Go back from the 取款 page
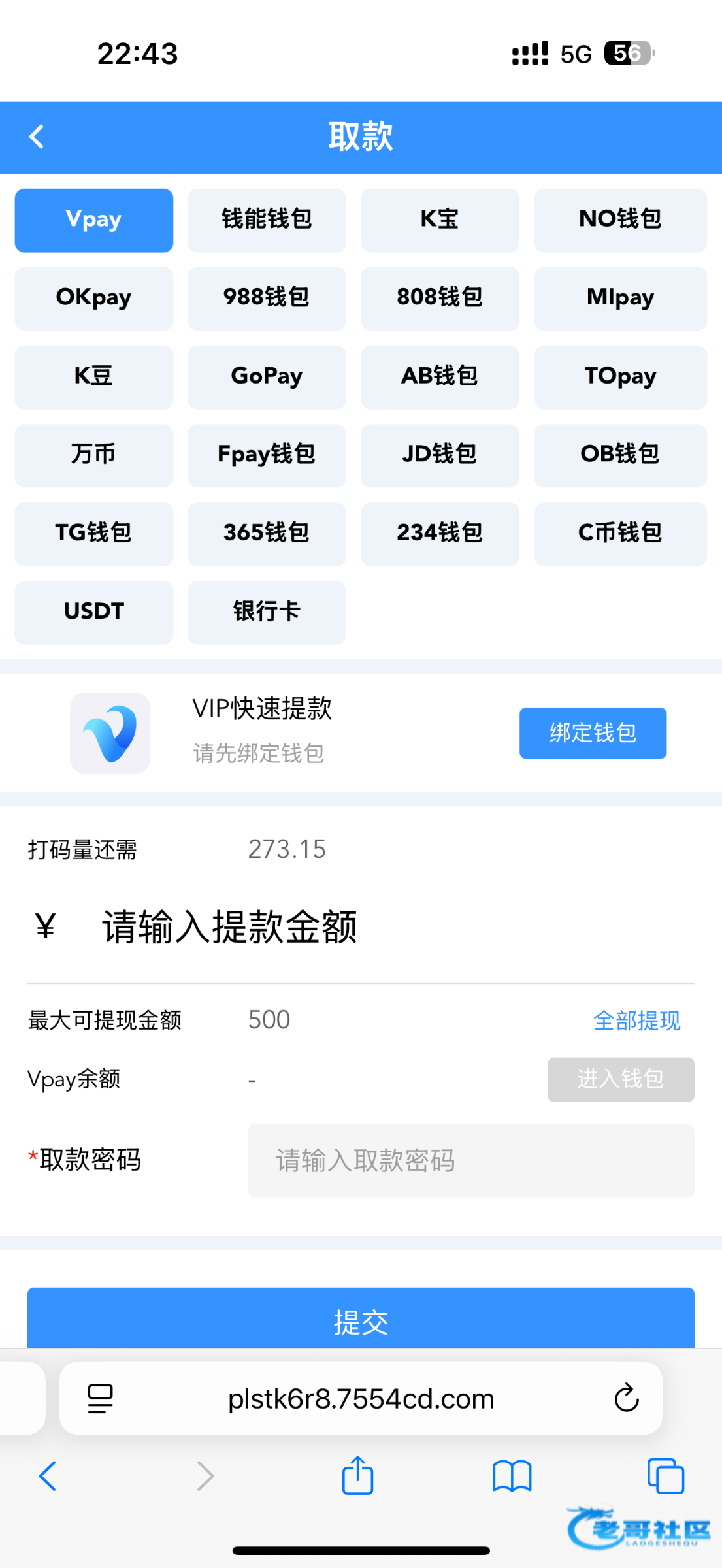This screenshot has height=1568, width=722. point(37,137)
